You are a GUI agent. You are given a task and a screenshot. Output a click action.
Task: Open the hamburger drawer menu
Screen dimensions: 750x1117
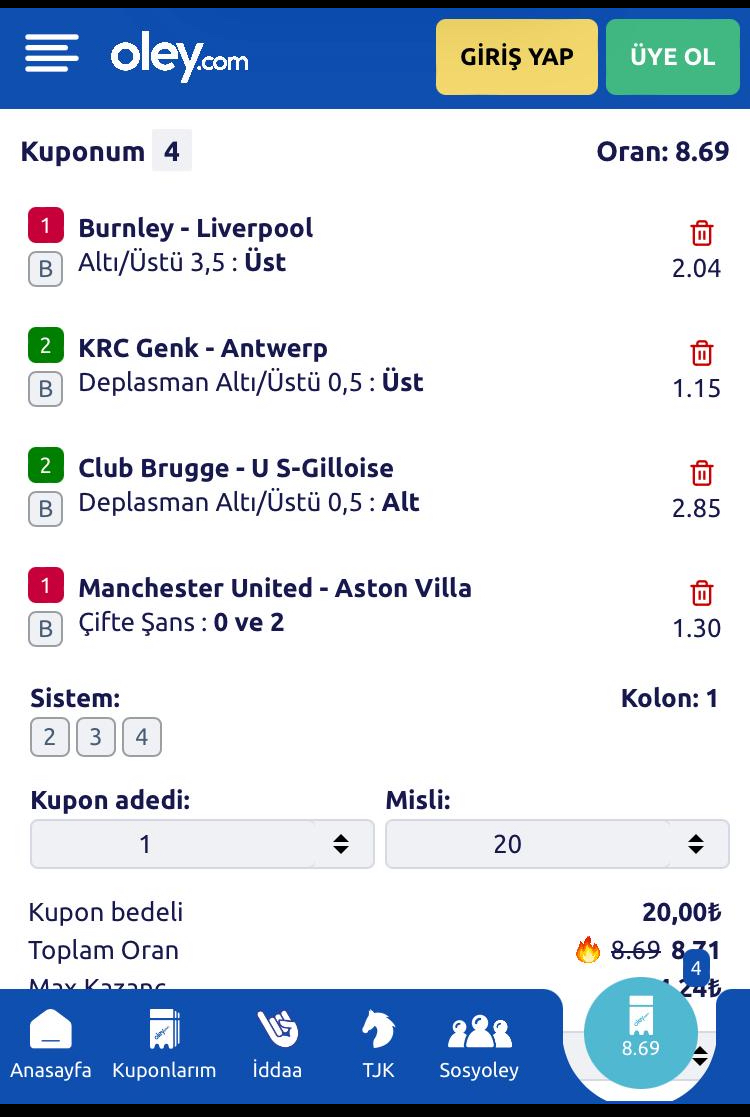point(52,53)
